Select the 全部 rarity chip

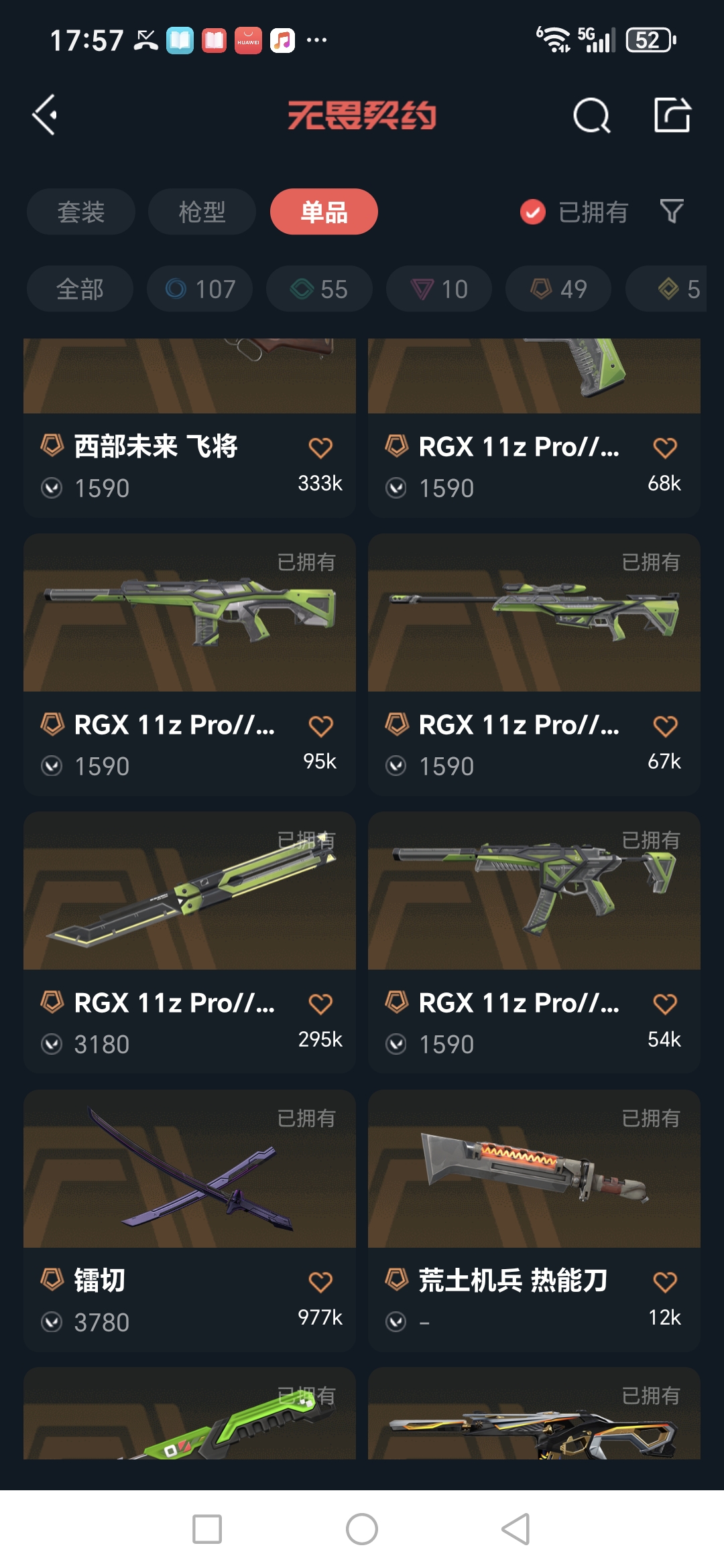[80, 289]
